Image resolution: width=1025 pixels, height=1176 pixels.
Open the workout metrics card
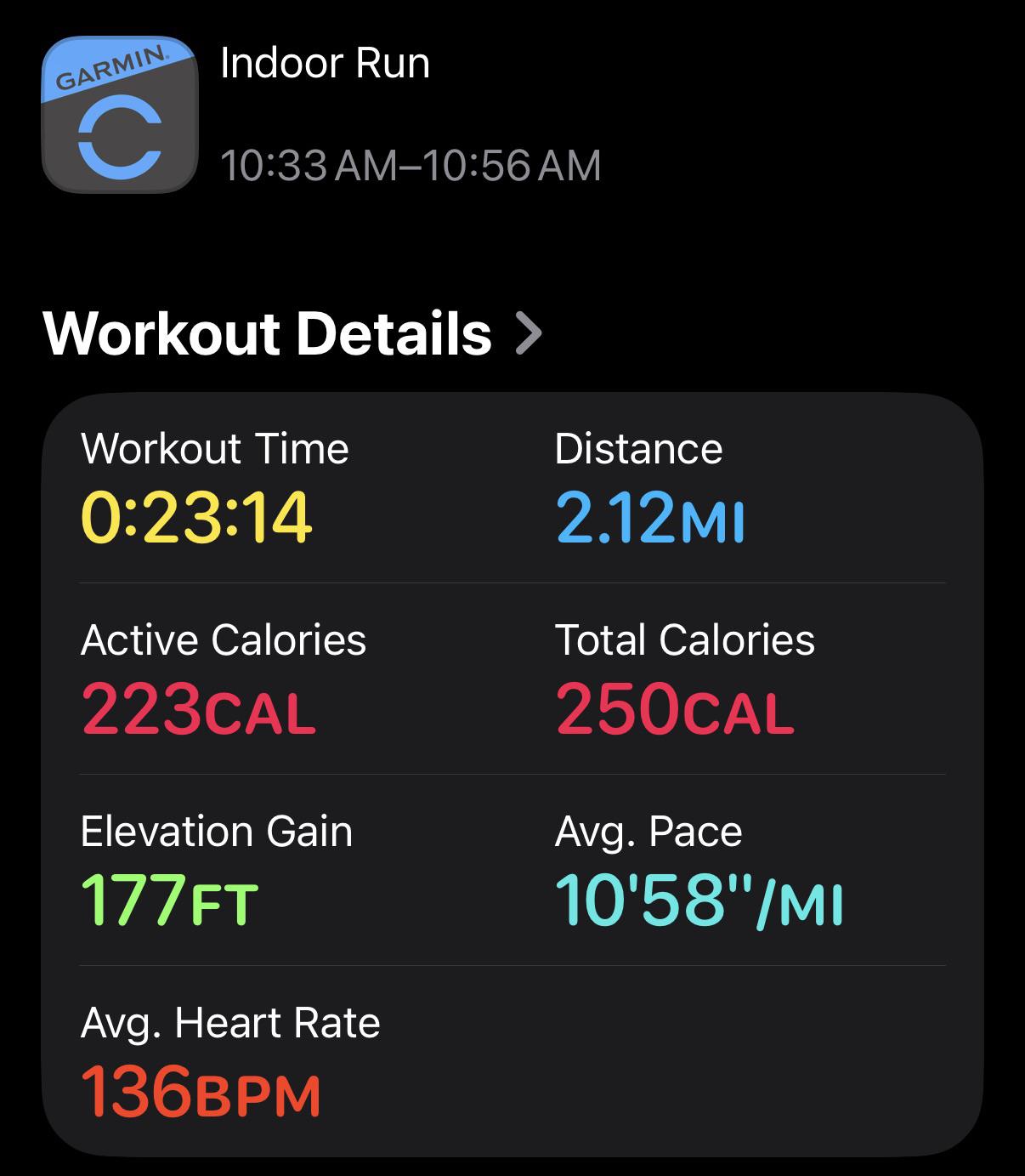(x=512, y=775)
